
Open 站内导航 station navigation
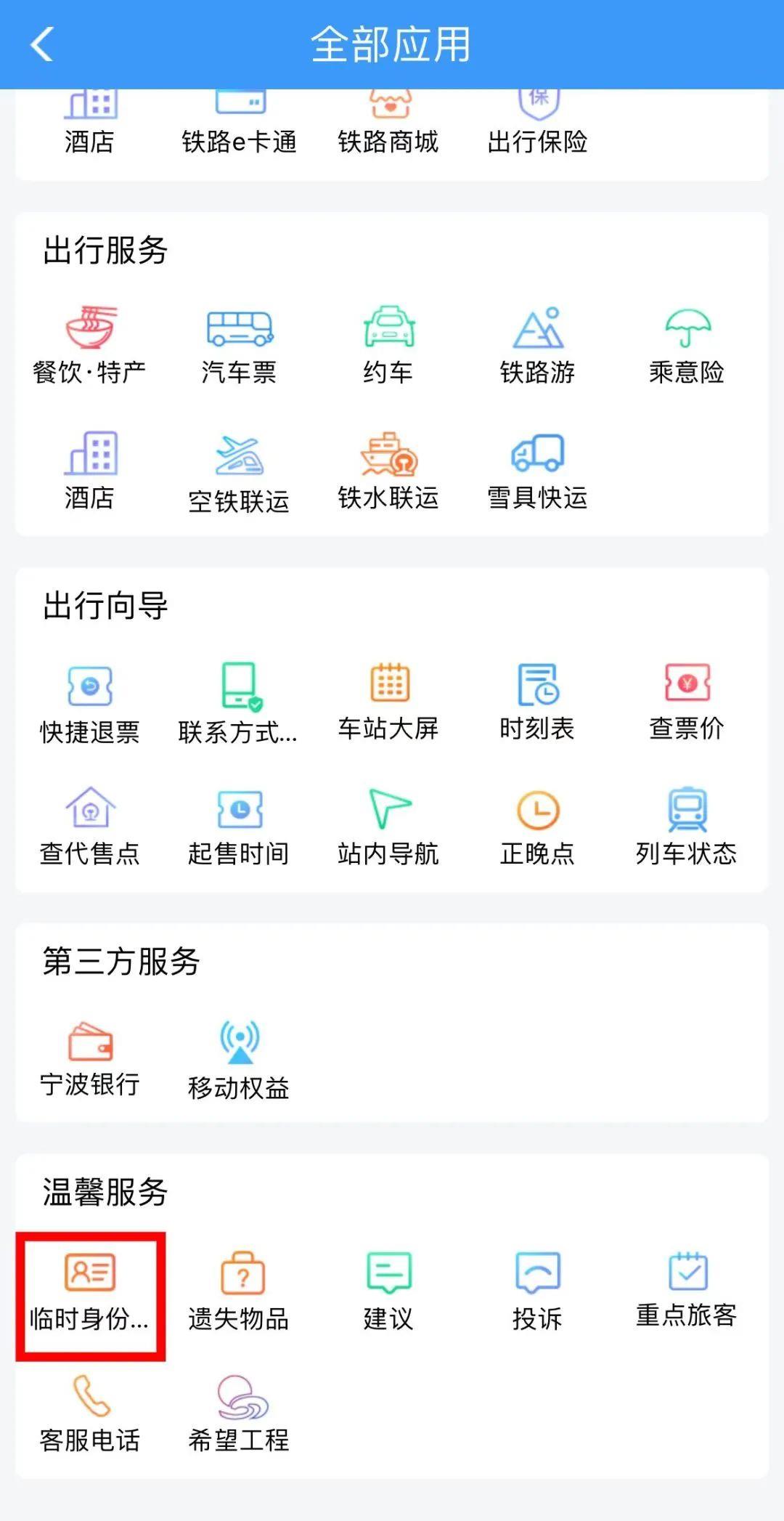[x=388, y=827]
